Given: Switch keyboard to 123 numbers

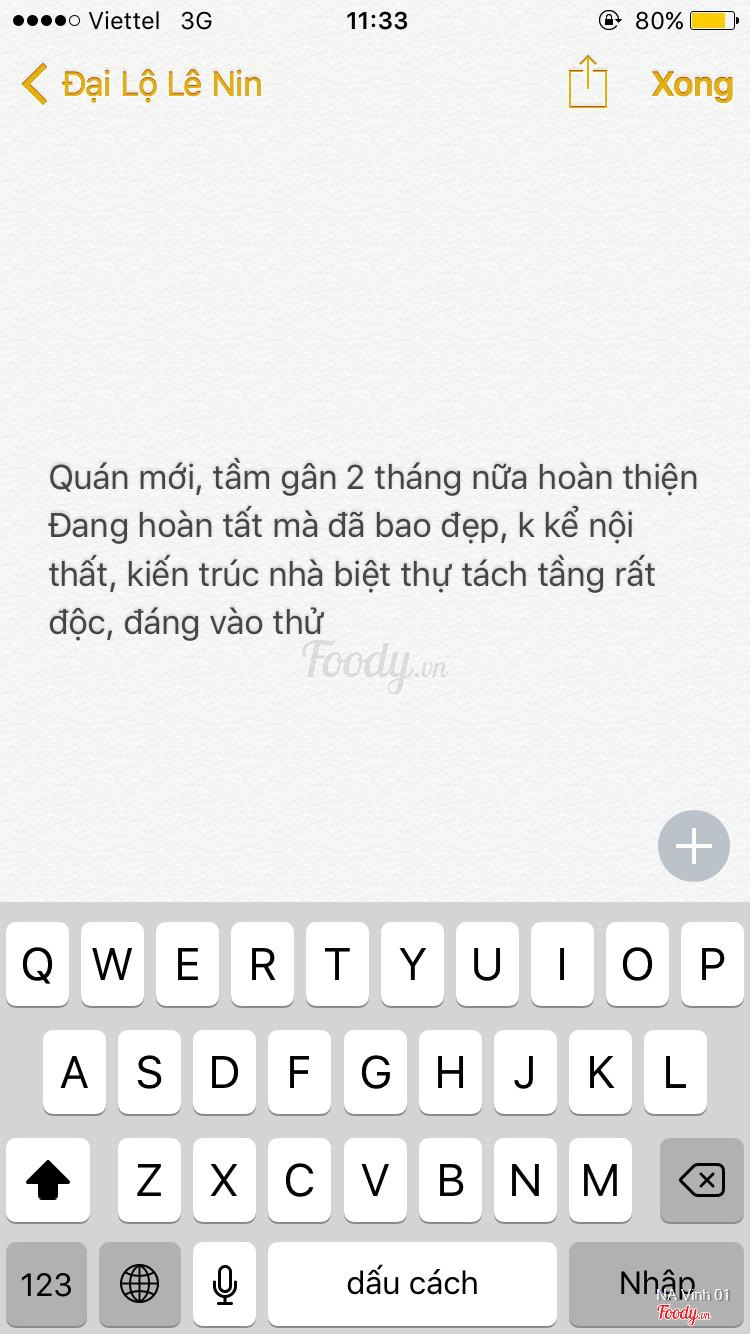Looking at the screenshot, I should click(x=46, y=1284).
